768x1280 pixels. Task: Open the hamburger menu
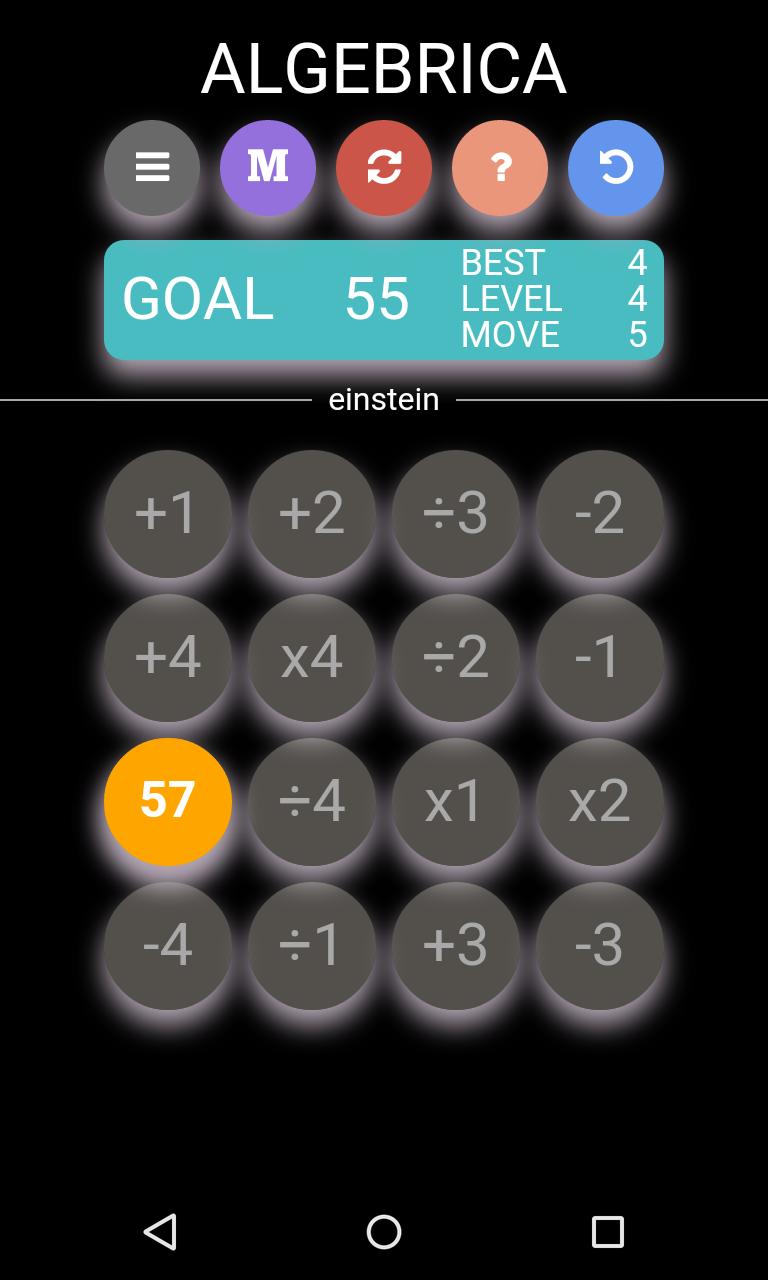[152, 168]
